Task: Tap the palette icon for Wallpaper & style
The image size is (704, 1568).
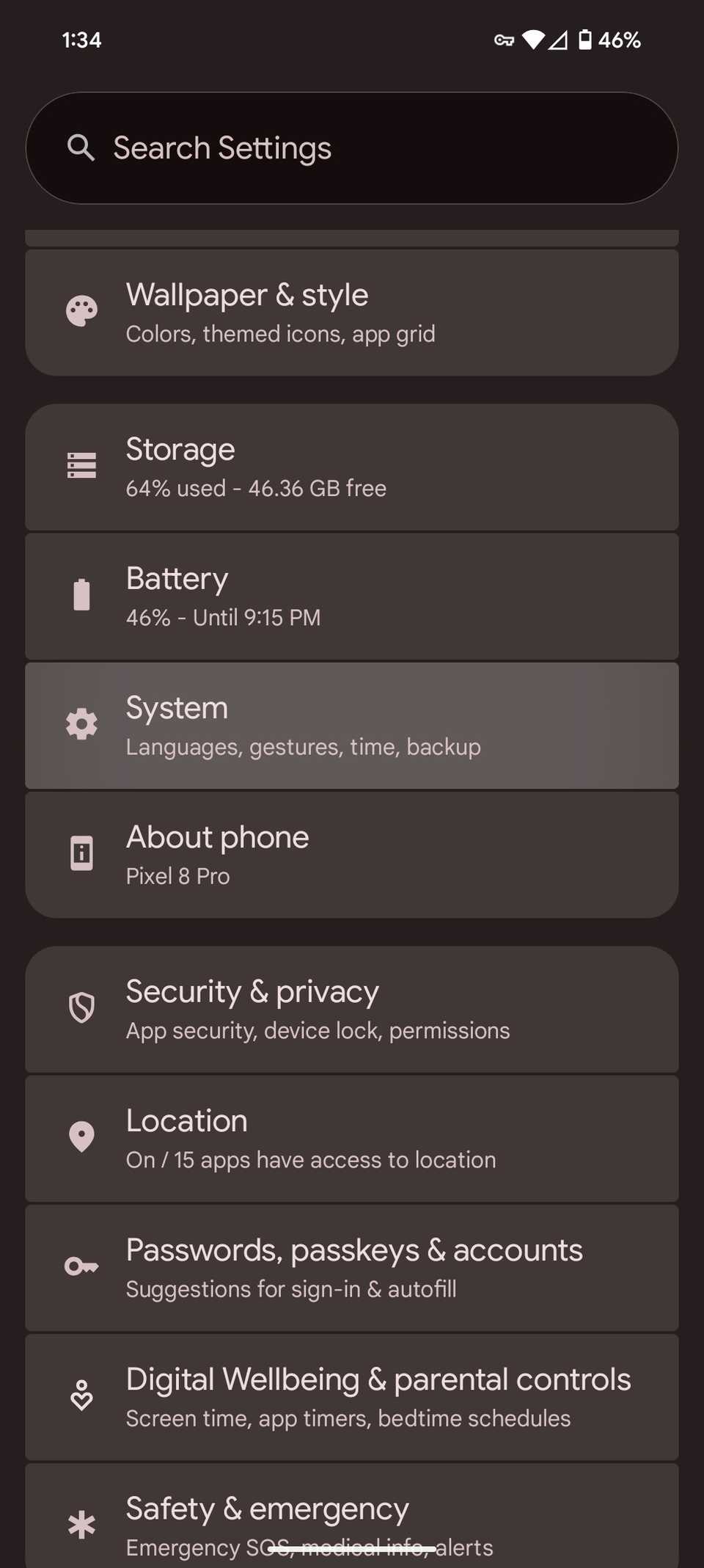Action: click(x=81, y=310)
